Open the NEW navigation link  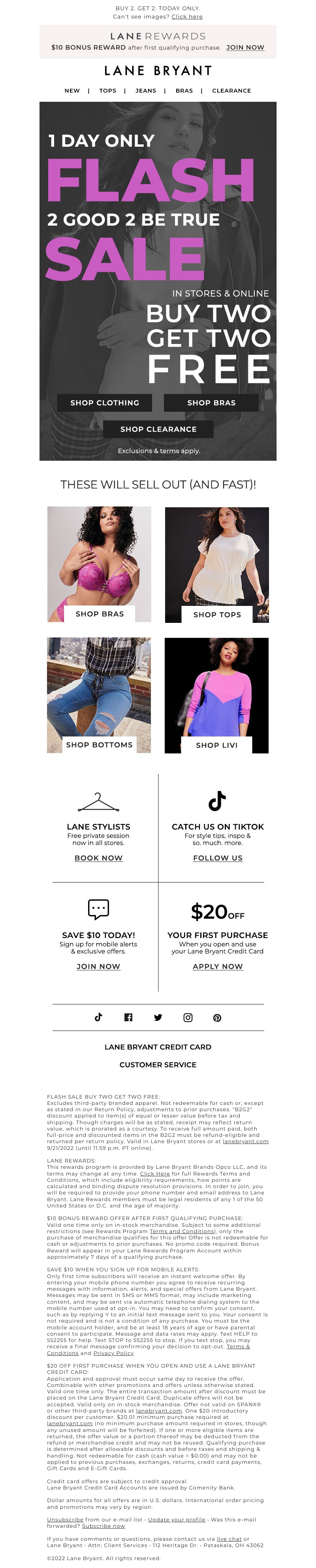point(72,91)
